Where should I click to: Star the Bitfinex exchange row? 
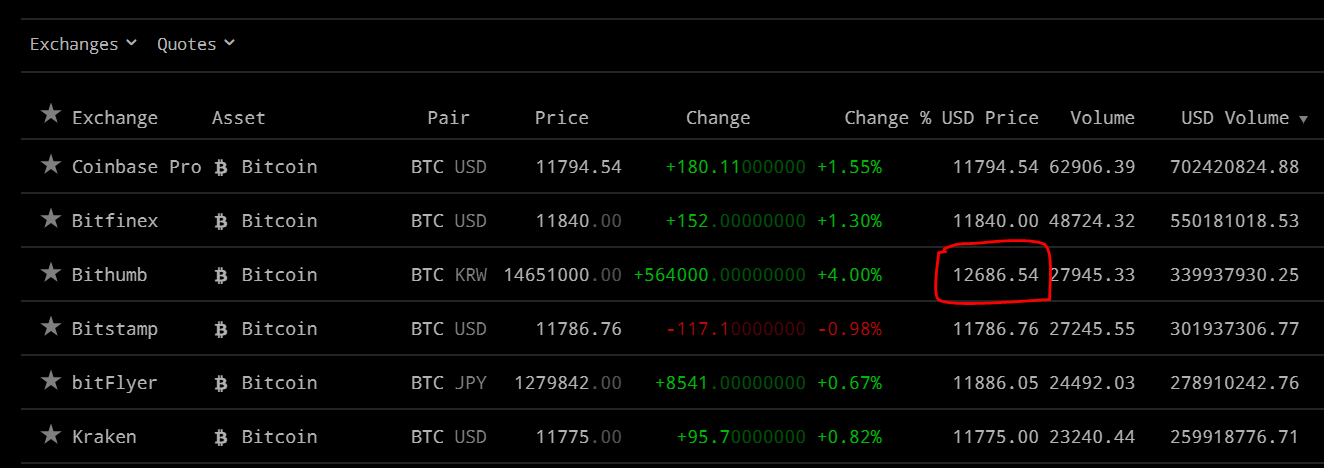pyautogui.click(x=51, y=219)
